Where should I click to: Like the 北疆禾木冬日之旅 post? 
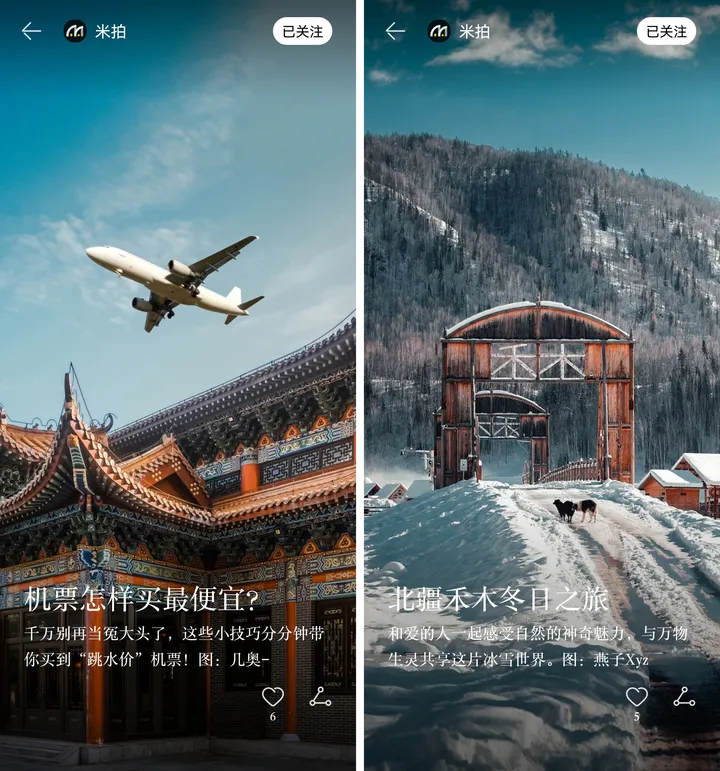point(637,697)
